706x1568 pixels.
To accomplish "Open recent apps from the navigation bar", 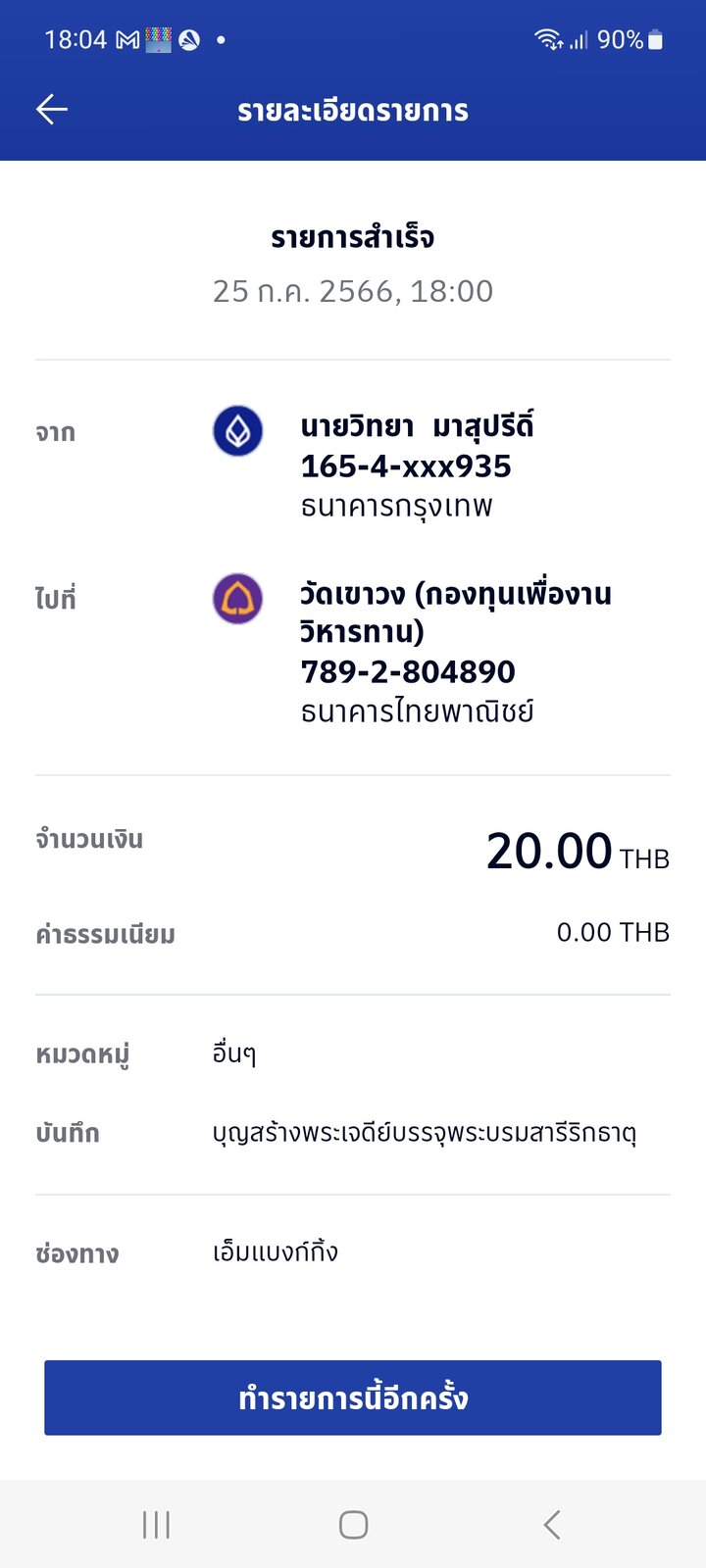I will pos(156,1524).
